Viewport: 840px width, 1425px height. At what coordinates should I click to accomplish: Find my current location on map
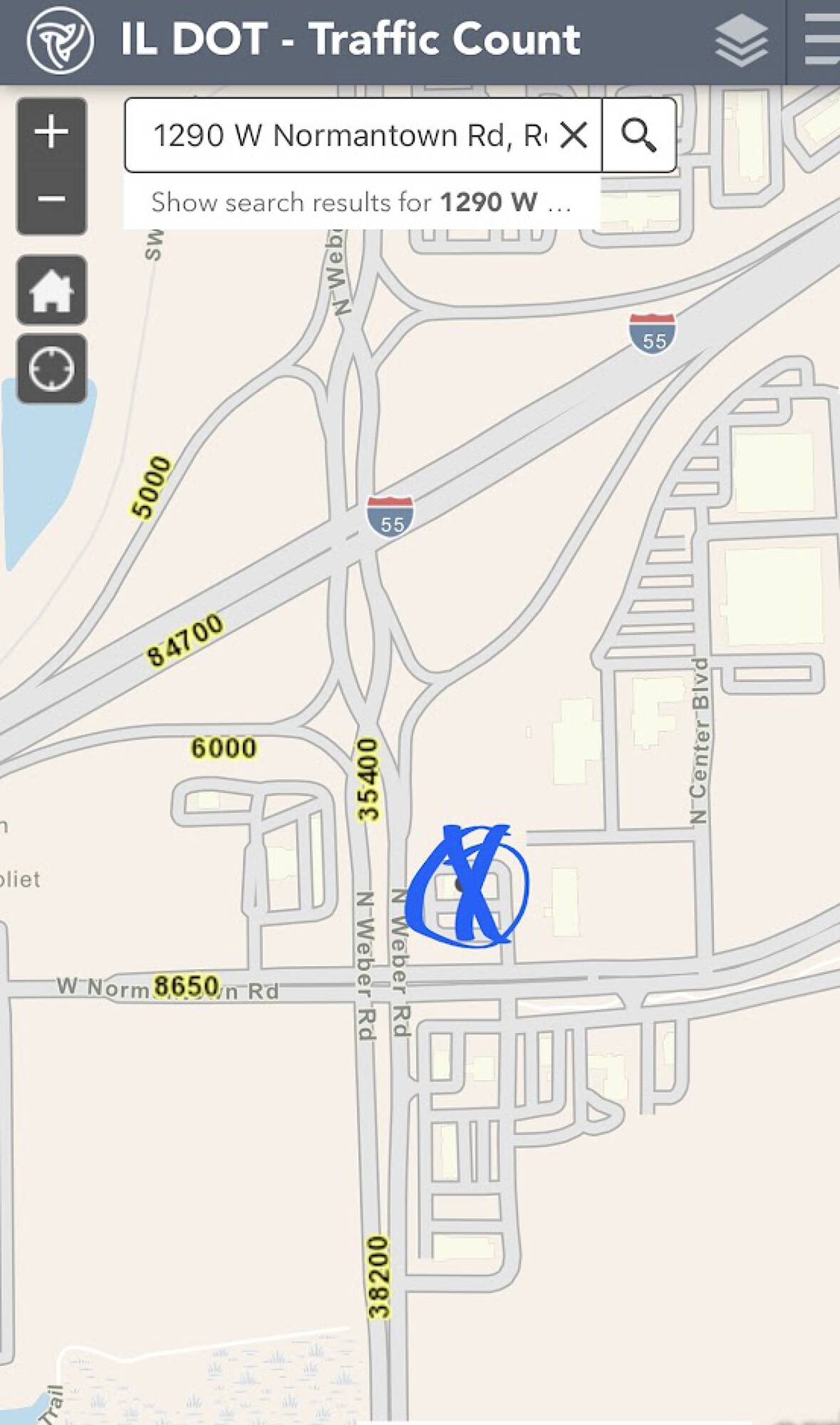(x=51, y=369)
